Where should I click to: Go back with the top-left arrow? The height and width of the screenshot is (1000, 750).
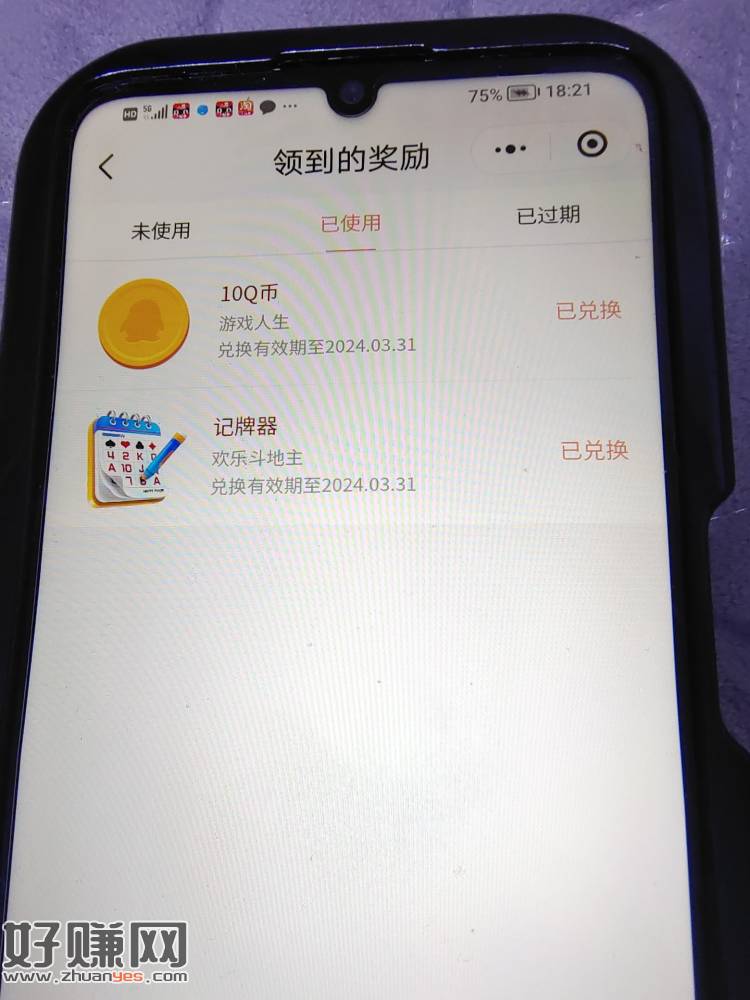107,167
